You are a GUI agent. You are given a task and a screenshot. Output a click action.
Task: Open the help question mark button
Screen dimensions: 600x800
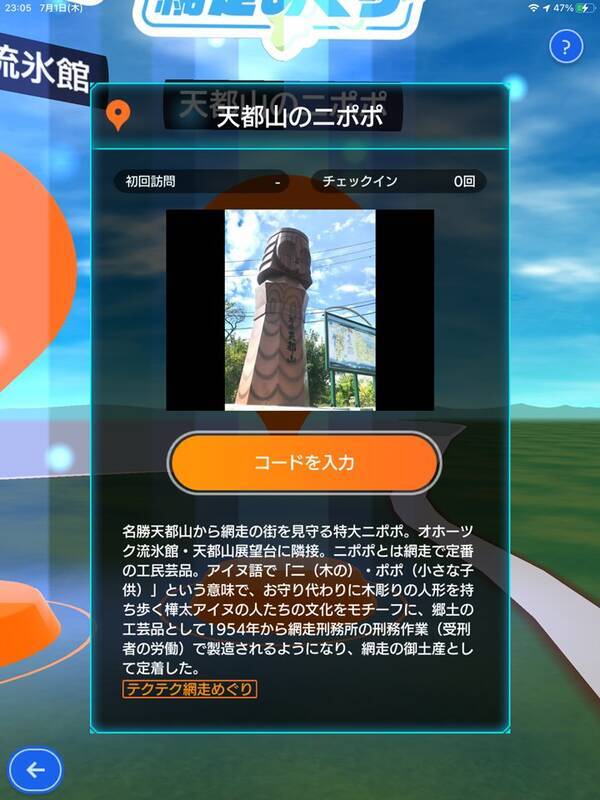click(566, 46)
